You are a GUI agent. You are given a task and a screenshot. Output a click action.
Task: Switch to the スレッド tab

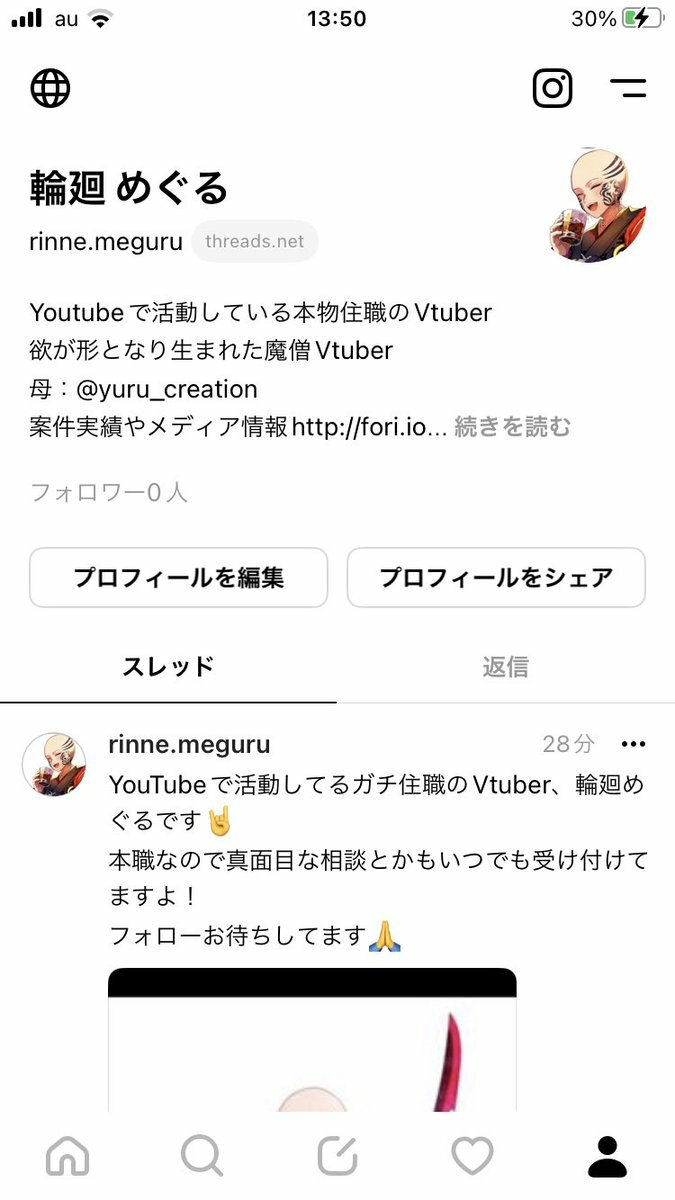coord(168,667)
